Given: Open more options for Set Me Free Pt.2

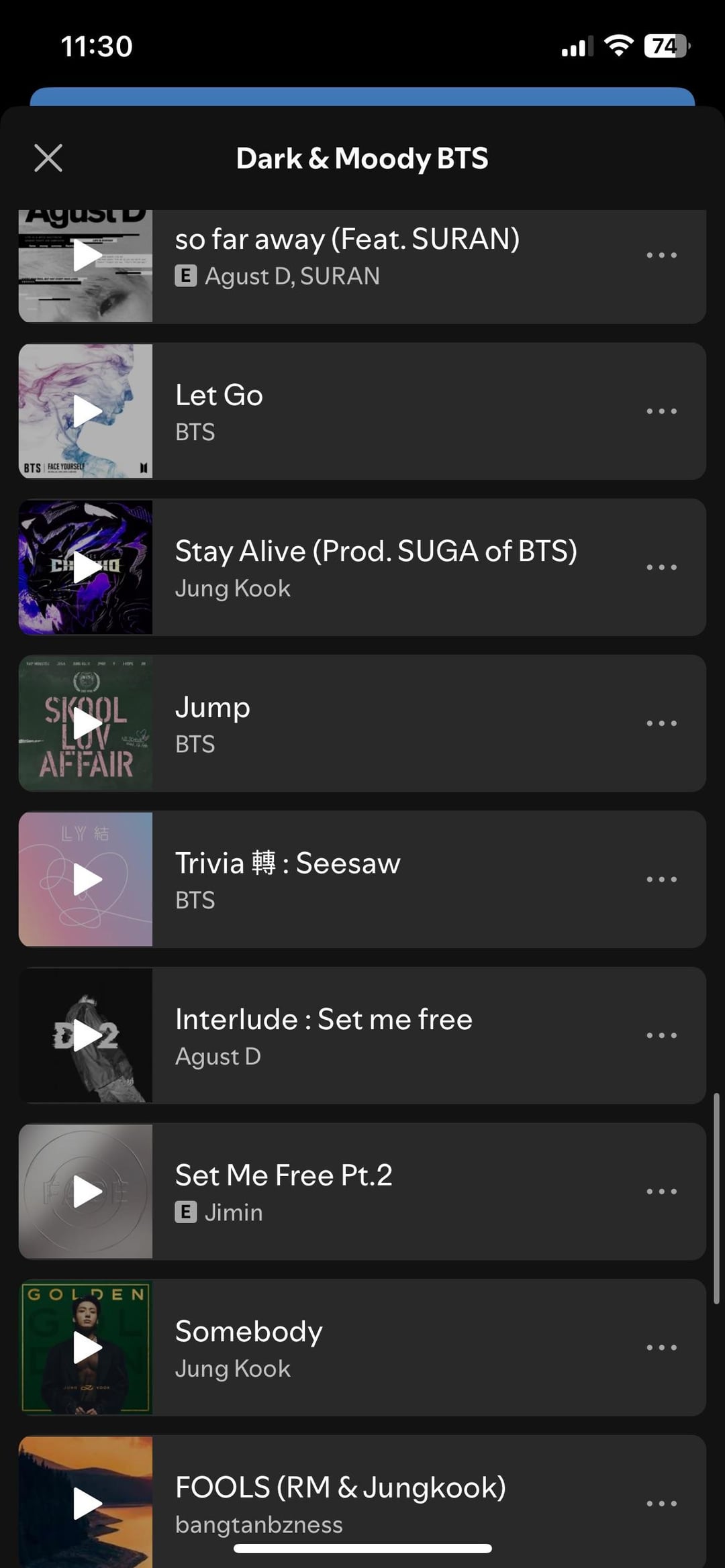Looking at the screenshot, I should pyautogui.click(x=661, y=1192).
